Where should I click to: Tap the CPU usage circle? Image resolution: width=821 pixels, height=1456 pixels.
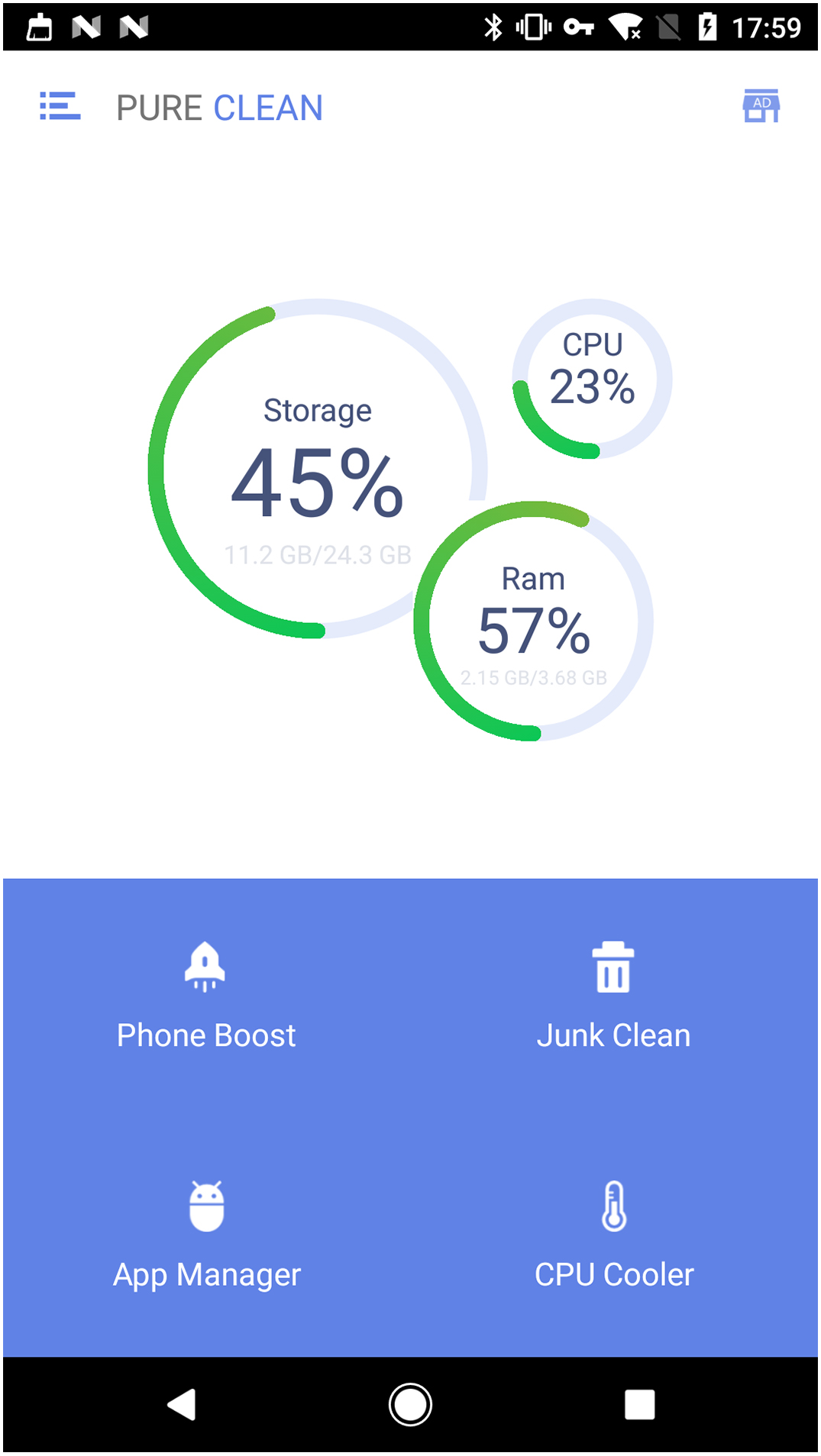coord(592,378)
